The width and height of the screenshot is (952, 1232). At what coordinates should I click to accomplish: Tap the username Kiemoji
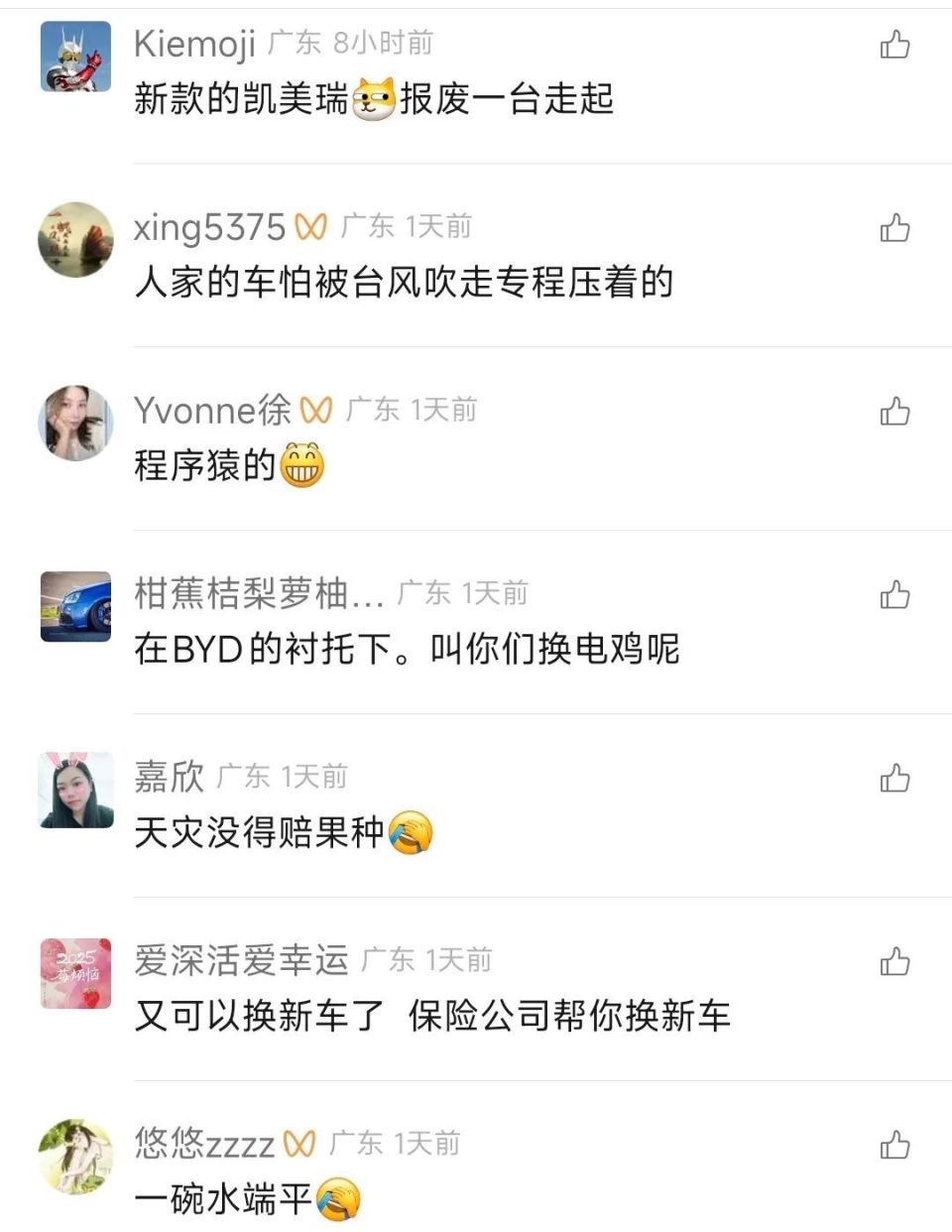coord(194,43)
